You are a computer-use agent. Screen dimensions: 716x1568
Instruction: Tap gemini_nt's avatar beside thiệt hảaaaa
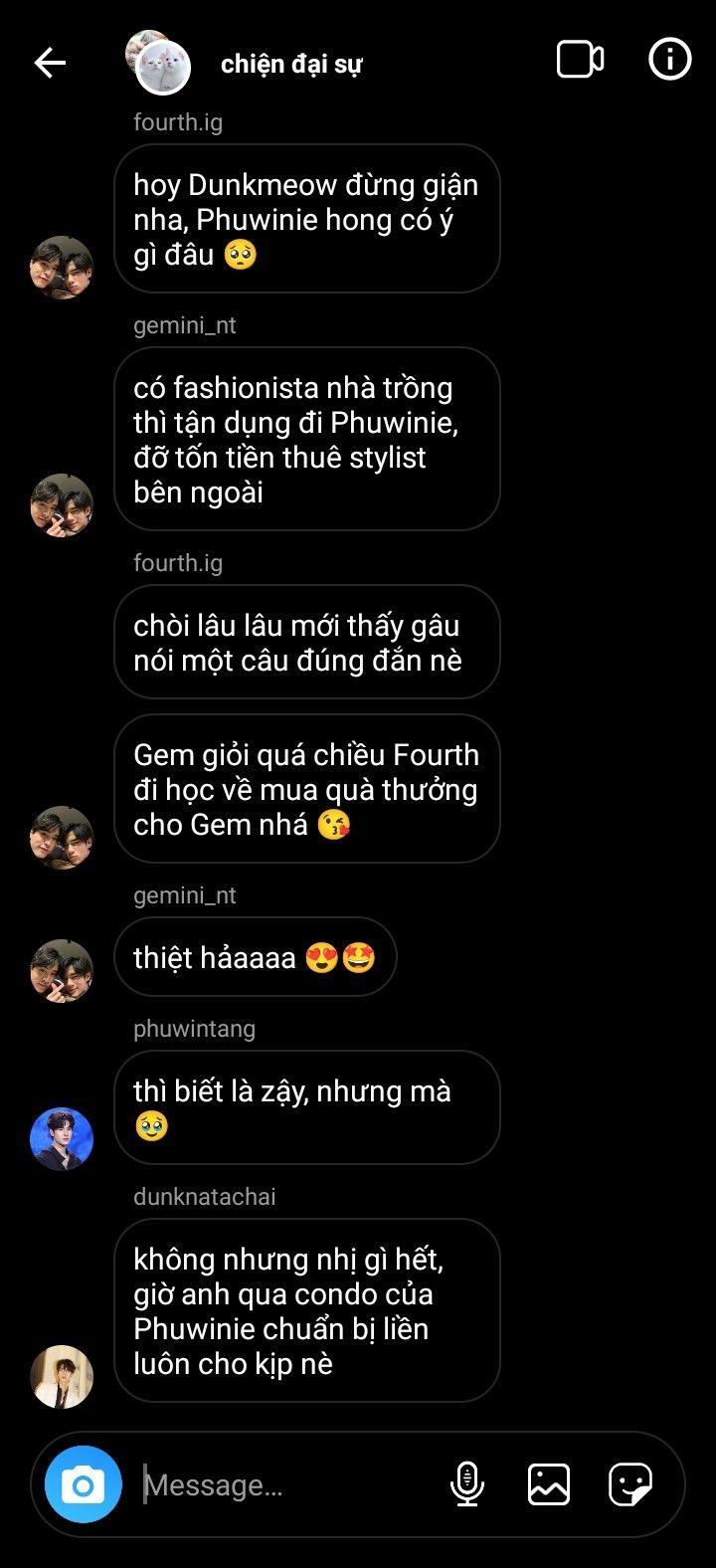[x=62, y=970]
